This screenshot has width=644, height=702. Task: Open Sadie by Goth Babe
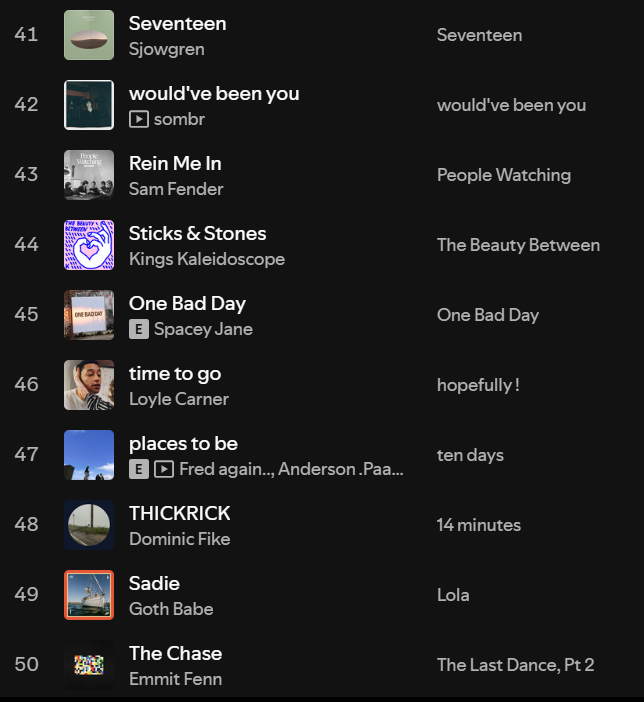pyautogui.click(x=154, y=584)
